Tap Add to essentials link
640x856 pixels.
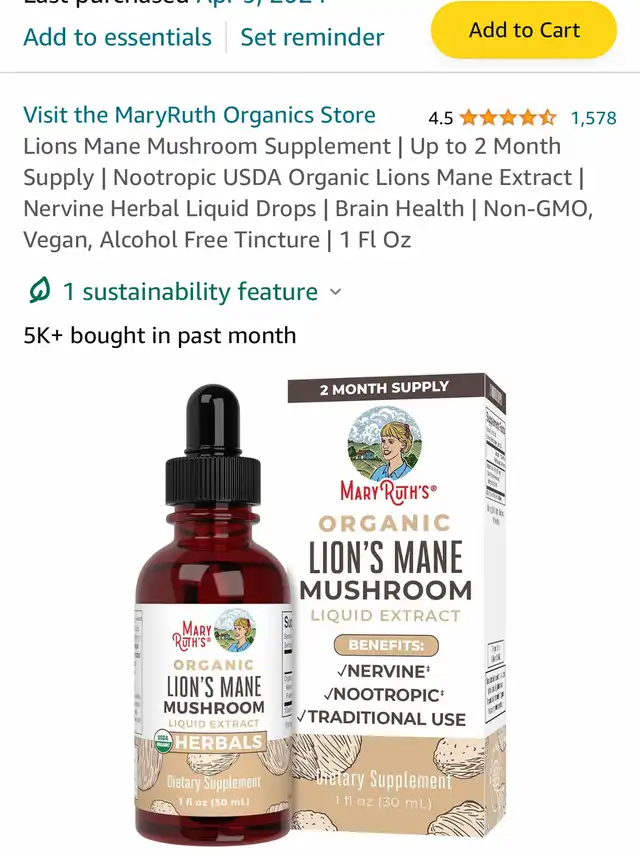[117, 37]
